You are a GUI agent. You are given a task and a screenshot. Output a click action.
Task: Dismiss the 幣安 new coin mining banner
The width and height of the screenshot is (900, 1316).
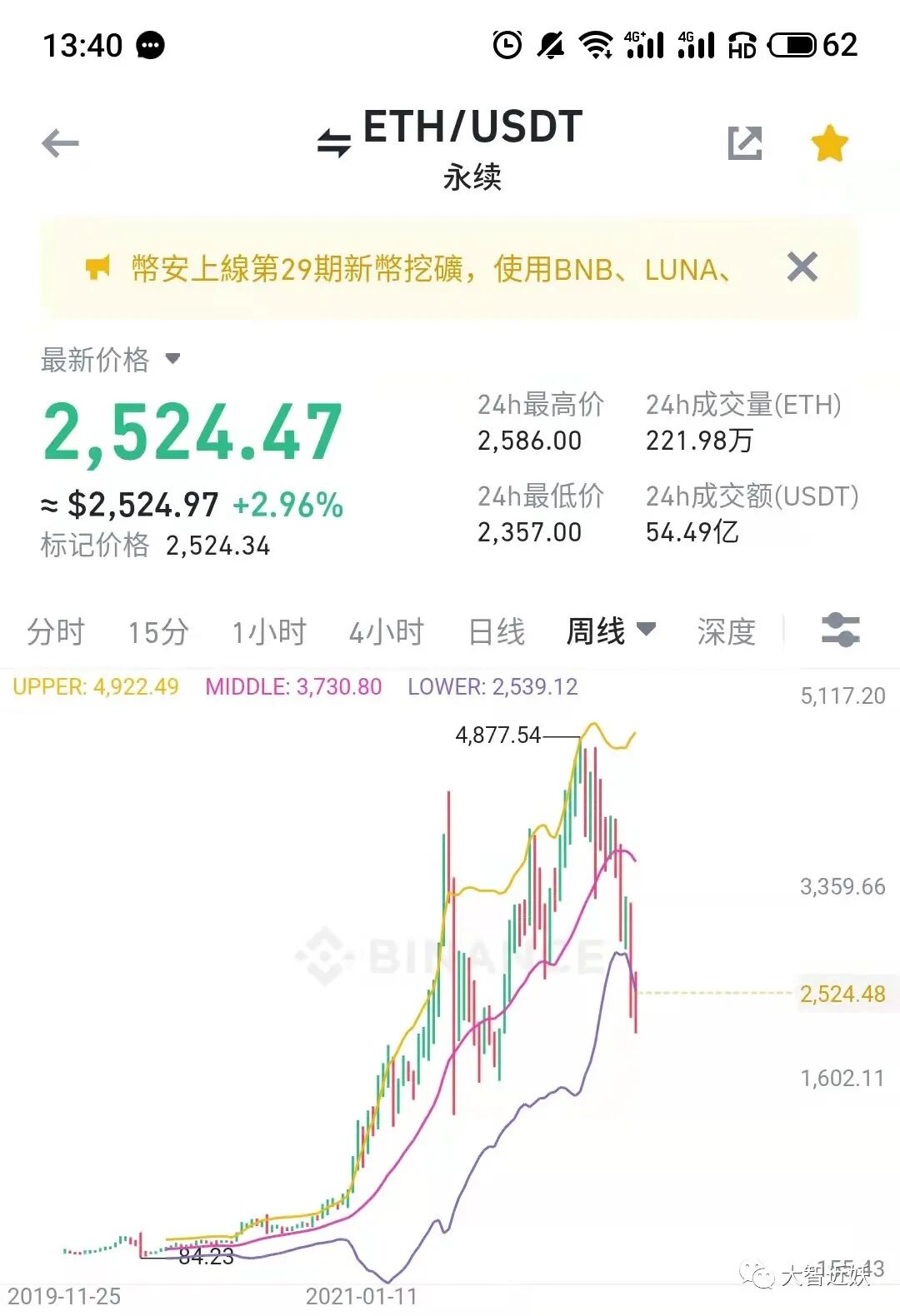point(802,267)
